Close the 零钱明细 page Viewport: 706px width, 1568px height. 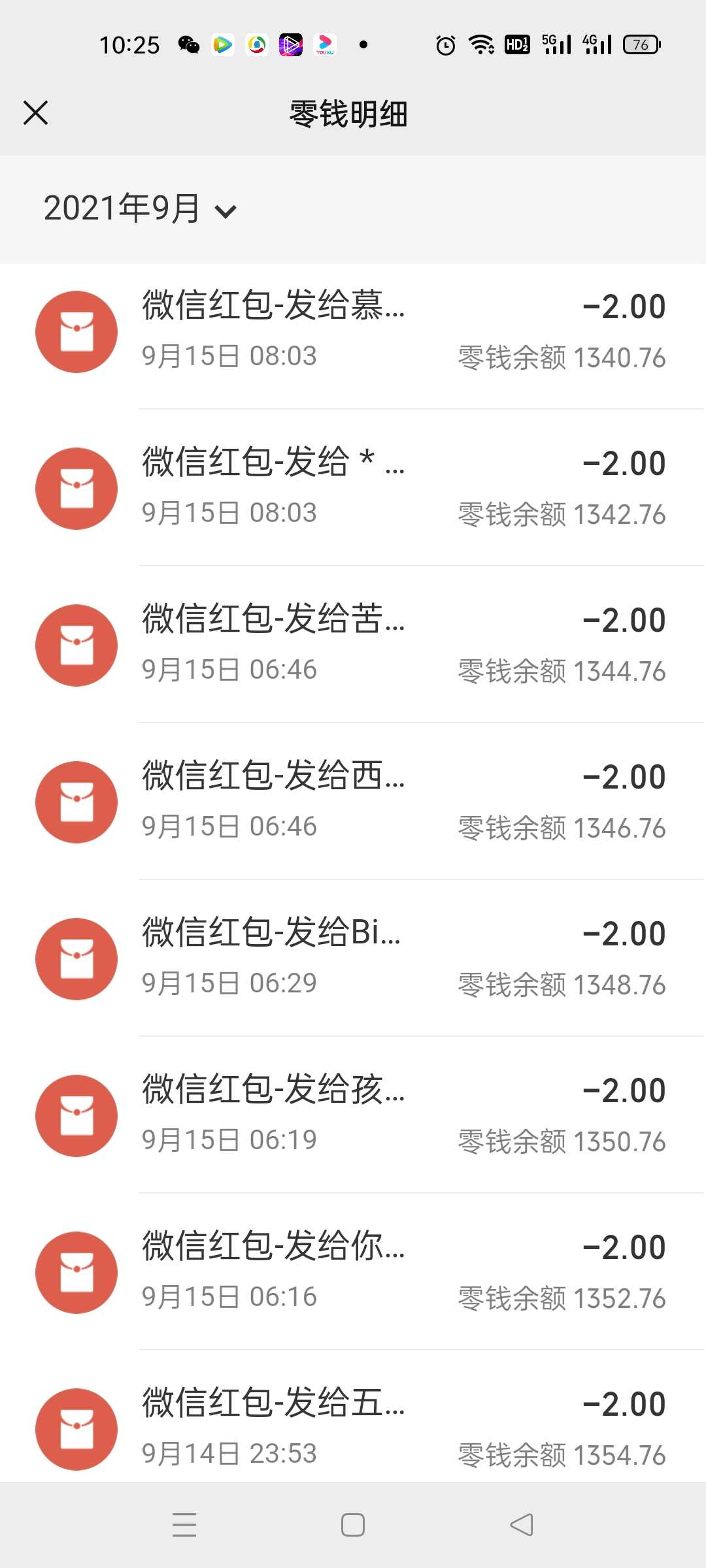point(36,112)
